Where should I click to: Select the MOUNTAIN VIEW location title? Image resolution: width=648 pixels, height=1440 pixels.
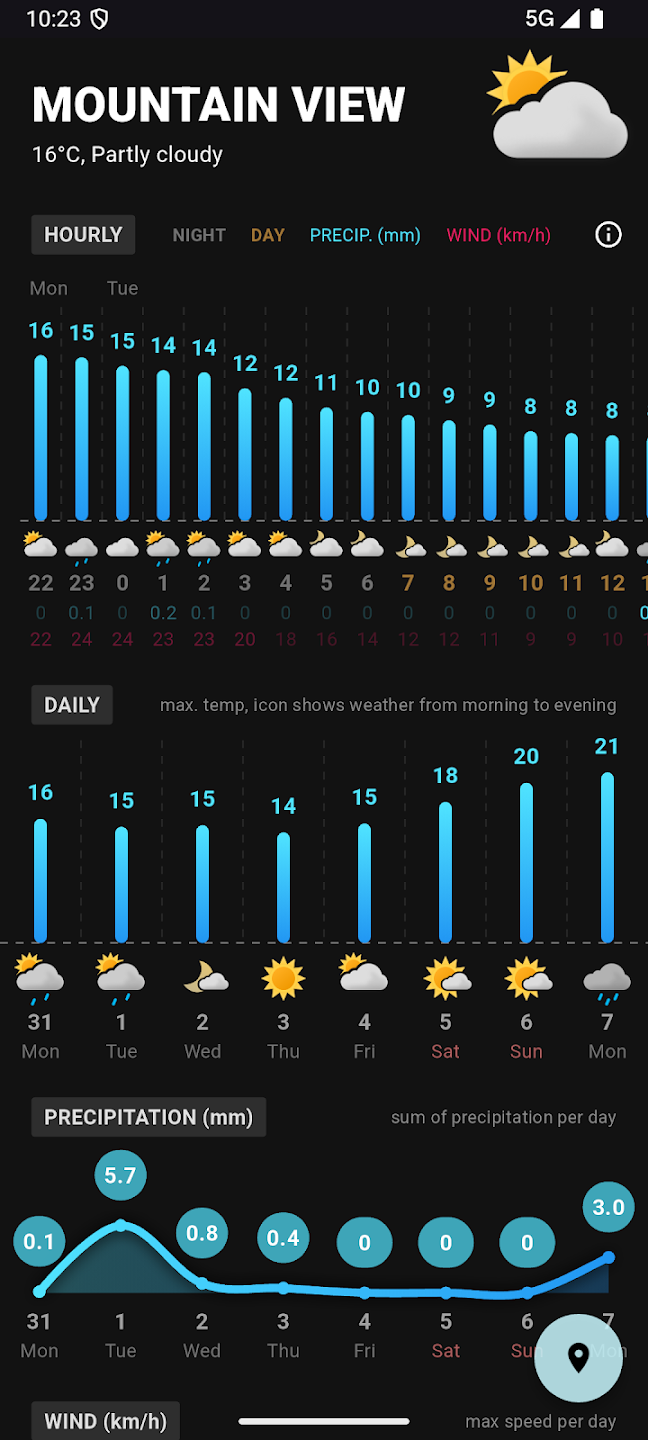(218, 105)
